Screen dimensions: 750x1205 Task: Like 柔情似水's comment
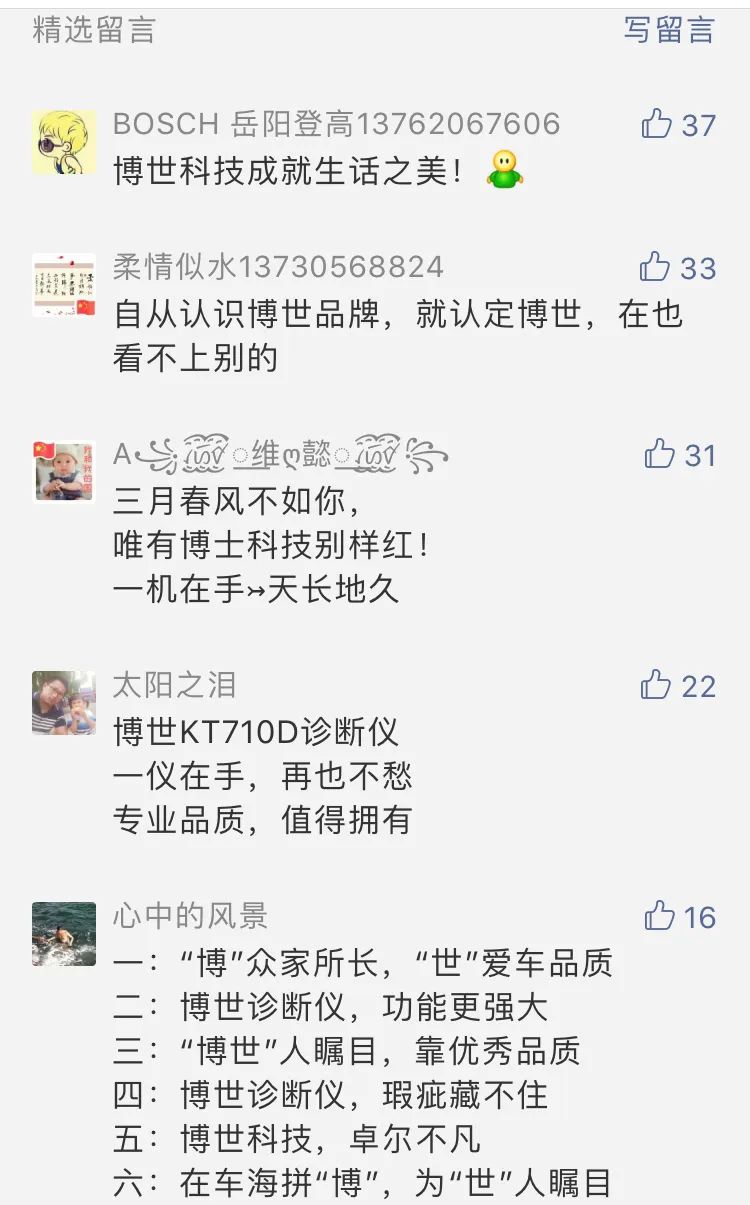[656, 267]
